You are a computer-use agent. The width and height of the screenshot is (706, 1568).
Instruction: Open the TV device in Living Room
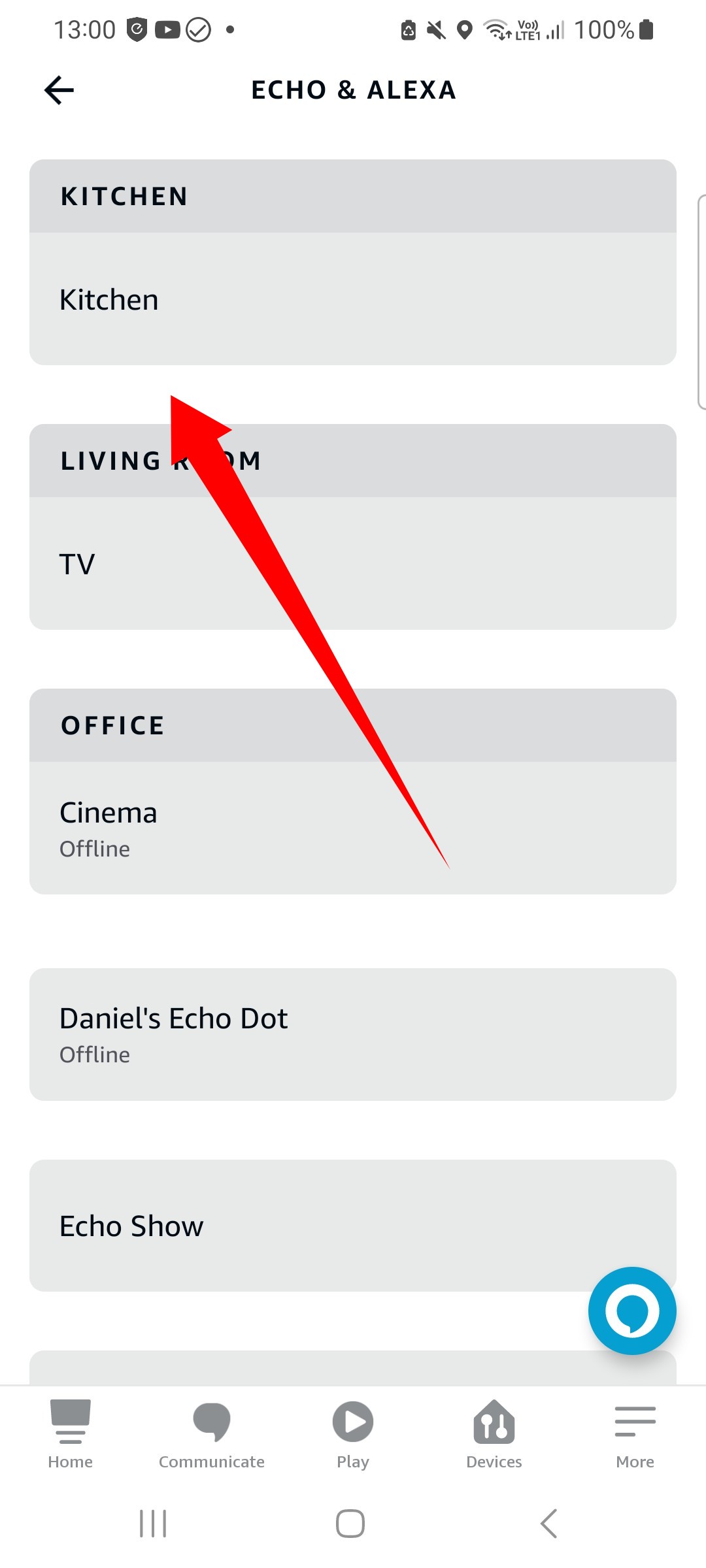pyautogui.click(x=353, y=564)
